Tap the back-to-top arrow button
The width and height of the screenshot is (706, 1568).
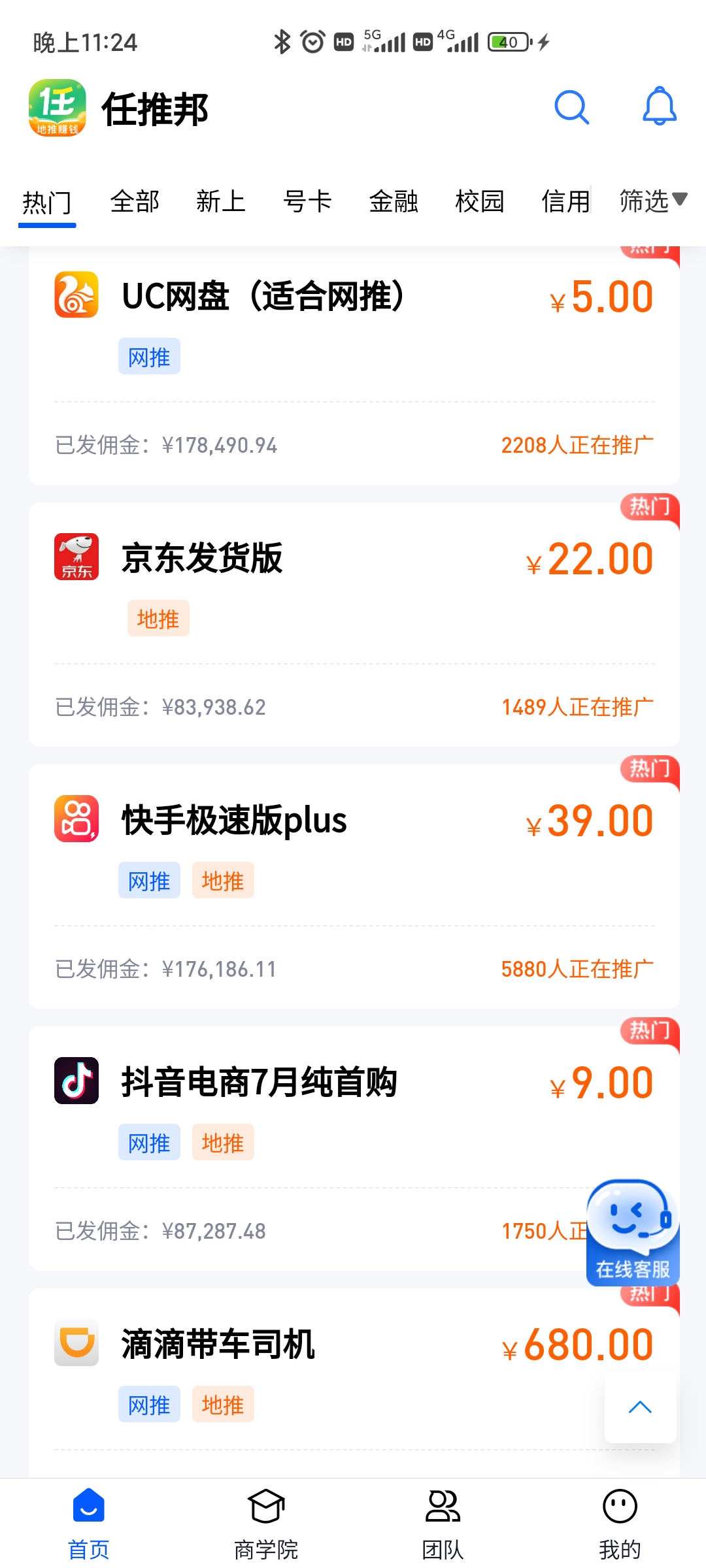coord(640,1407)
